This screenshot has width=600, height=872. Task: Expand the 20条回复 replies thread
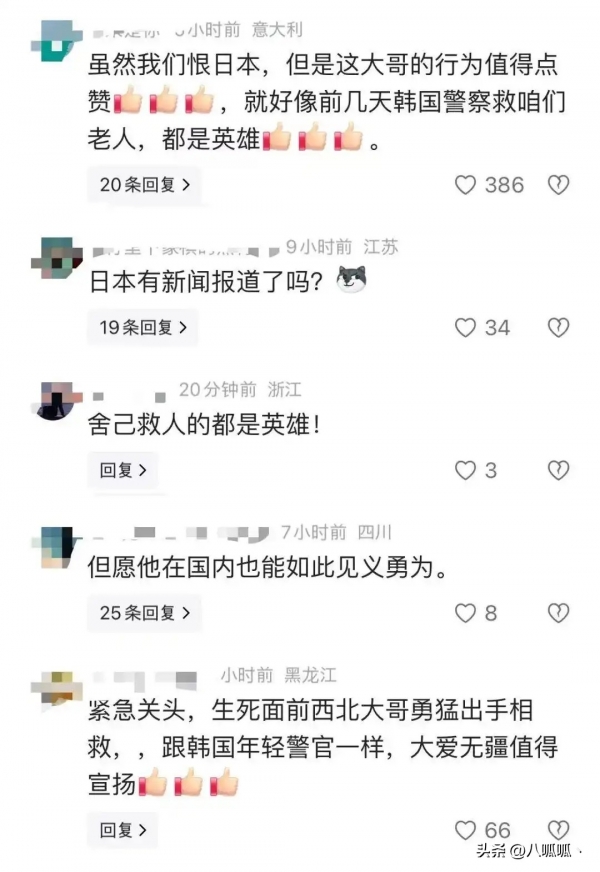click(x=144, y=184)
